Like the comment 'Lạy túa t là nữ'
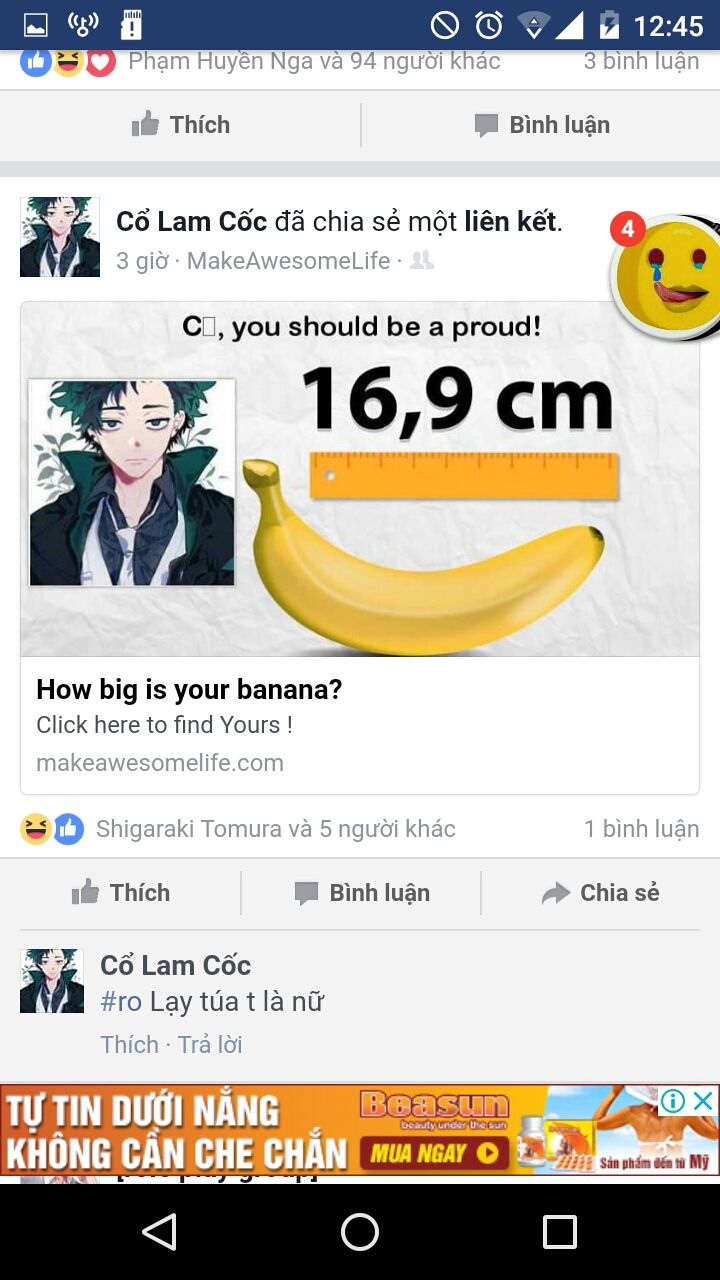 (129, 1045)
